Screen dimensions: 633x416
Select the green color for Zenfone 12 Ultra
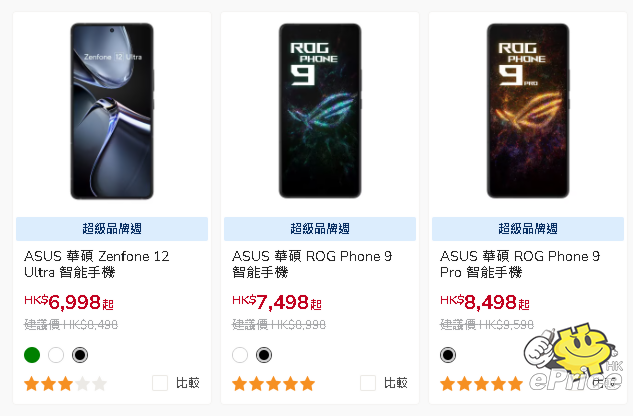coord(32,355)
